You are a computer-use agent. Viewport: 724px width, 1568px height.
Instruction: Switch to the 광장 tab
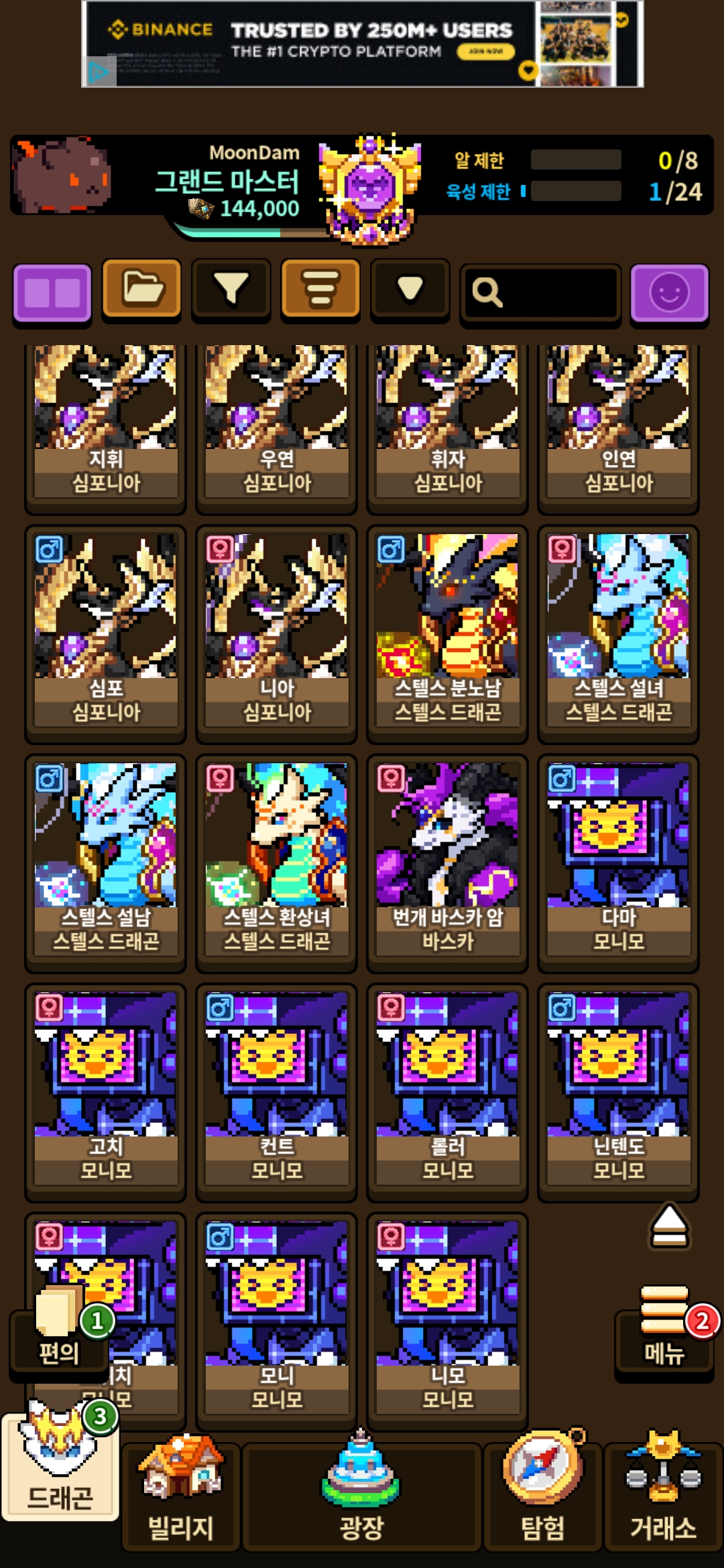(362, 1496)
